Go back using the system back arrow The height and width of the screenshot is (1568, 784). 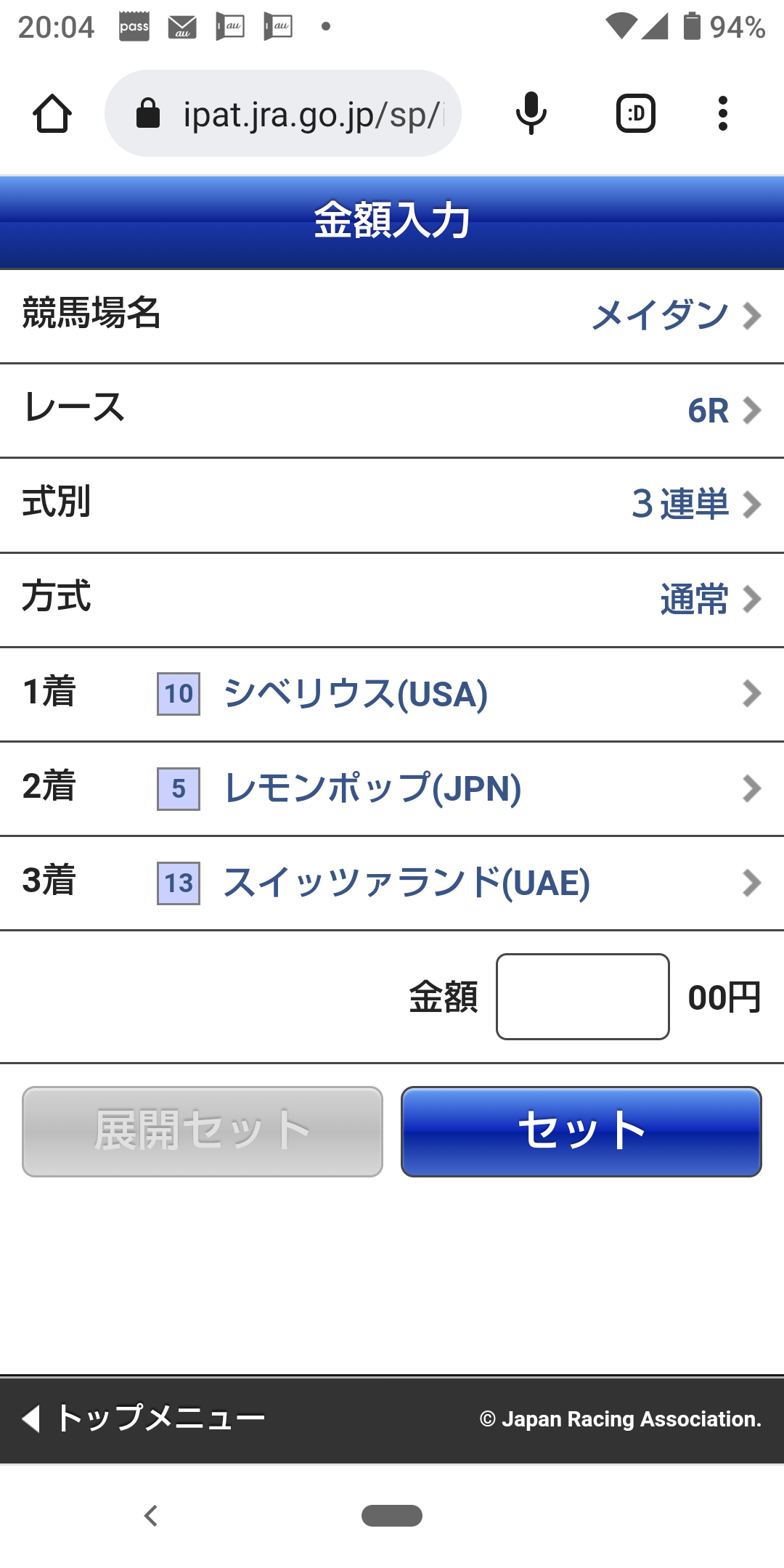[151, 1516]
